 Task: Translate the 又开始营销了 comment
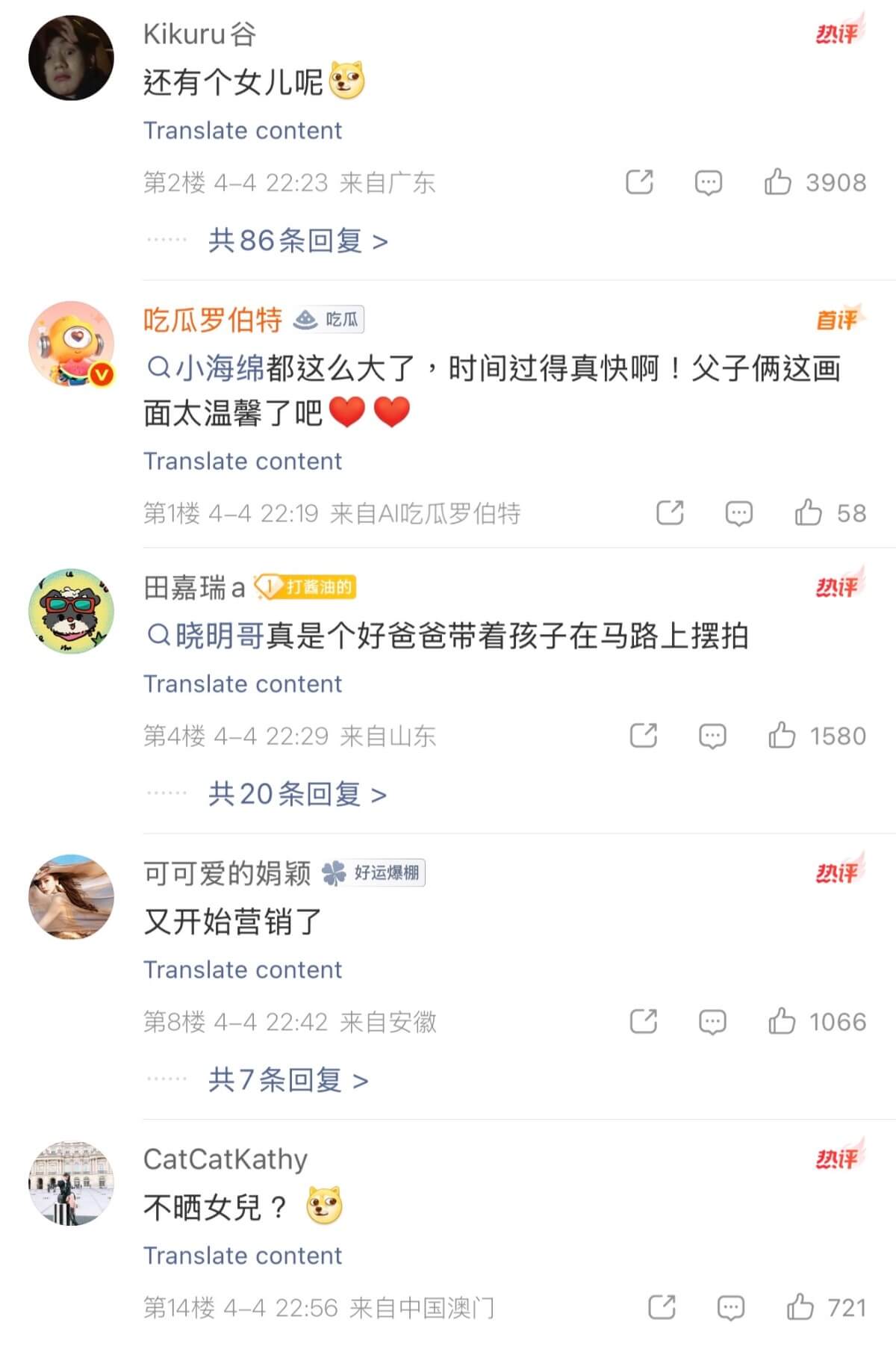pyautogui.click(x=243, y=970)
